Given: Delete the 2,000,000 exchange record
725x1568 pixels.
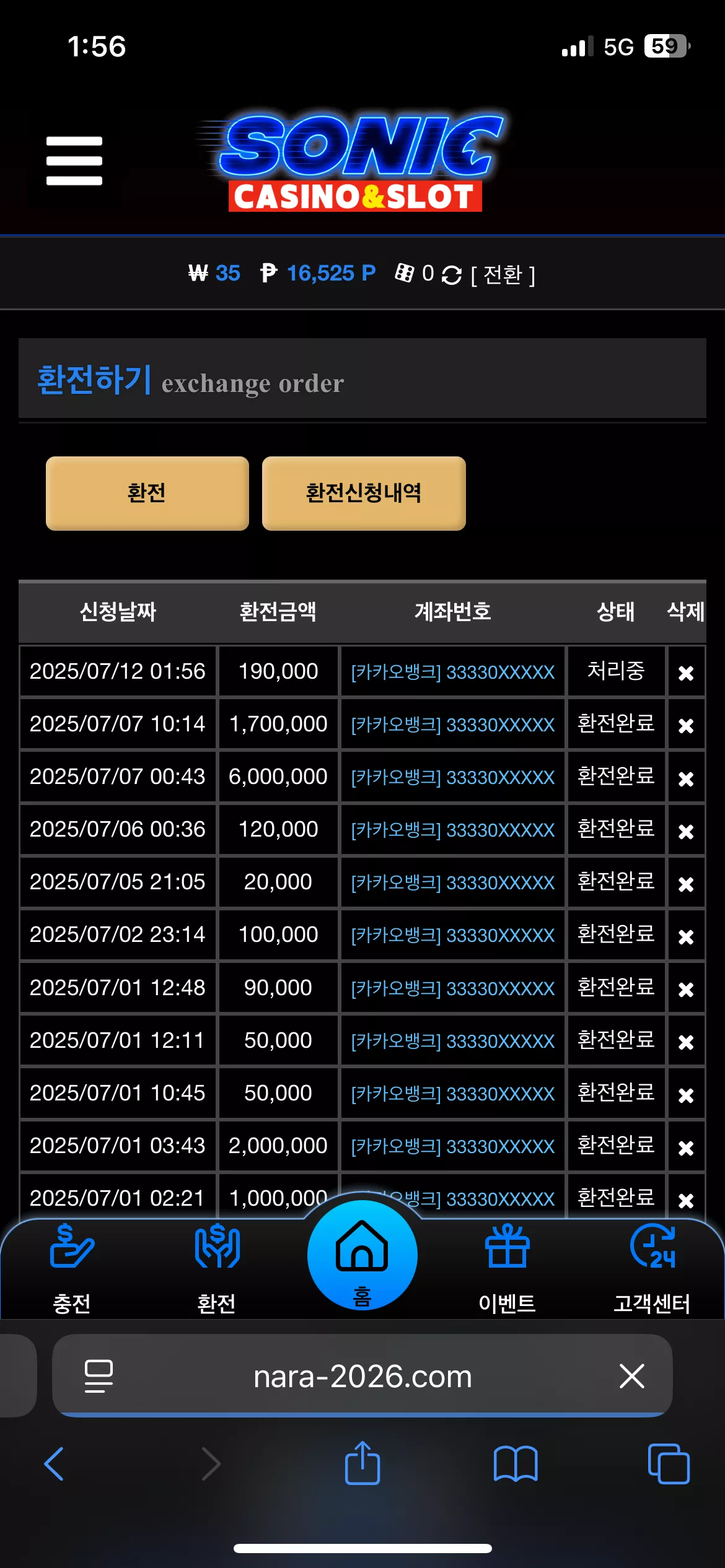Looking at the screenshot, I should [x=686, y=1147].
